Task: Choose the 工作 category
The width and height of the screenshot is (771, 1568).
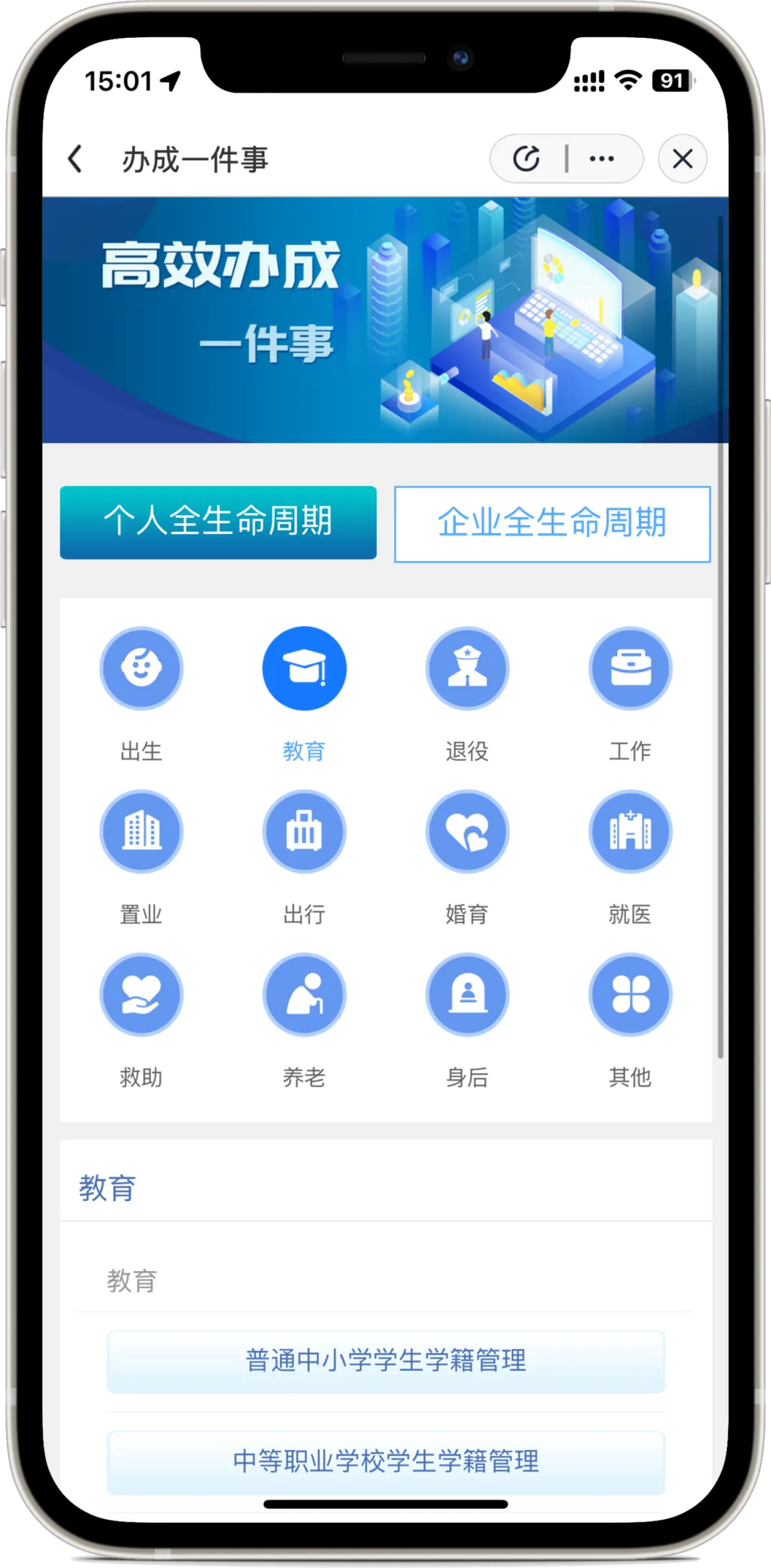Action: click(x=630, y=668)
